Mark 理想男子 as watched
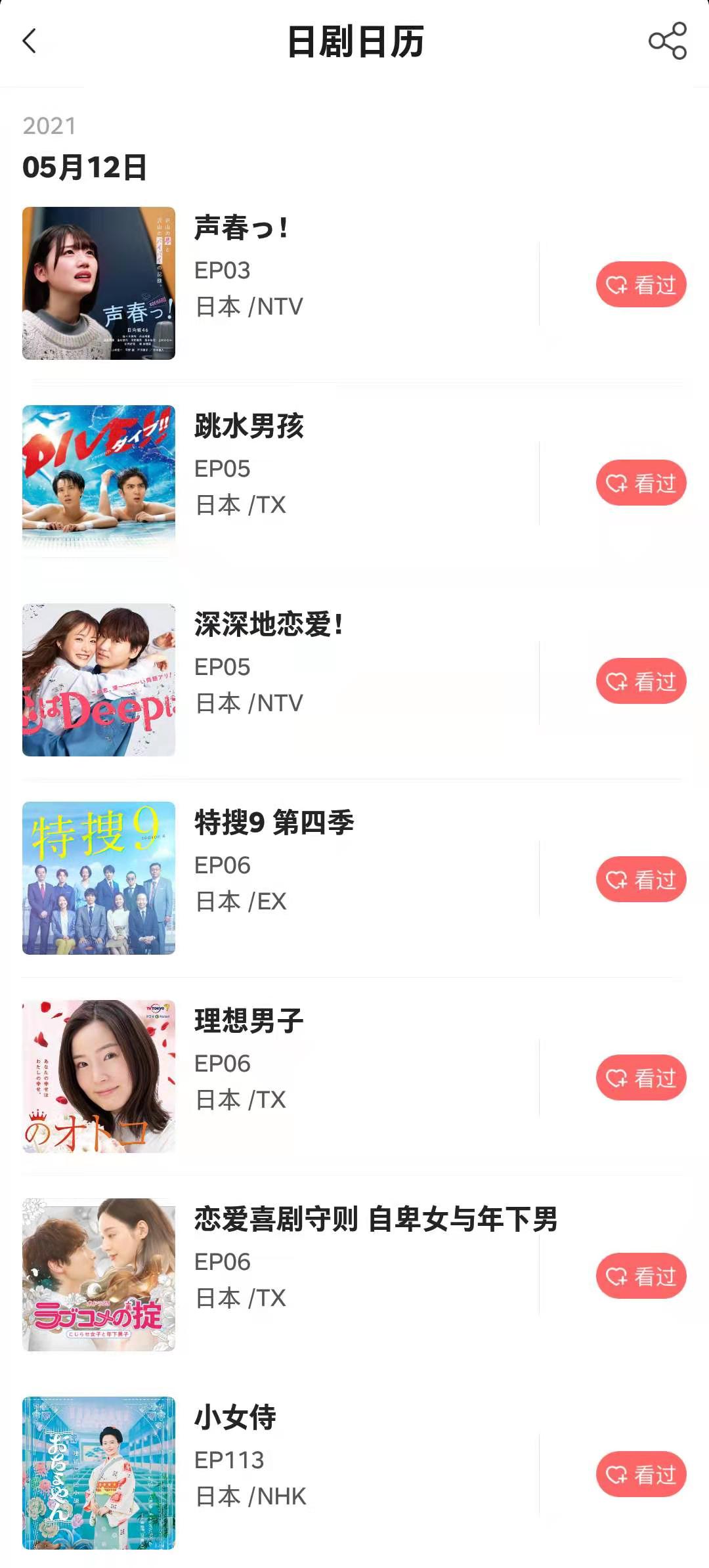This screenshot has height=1568, width=709. [x=641, y=1078]
